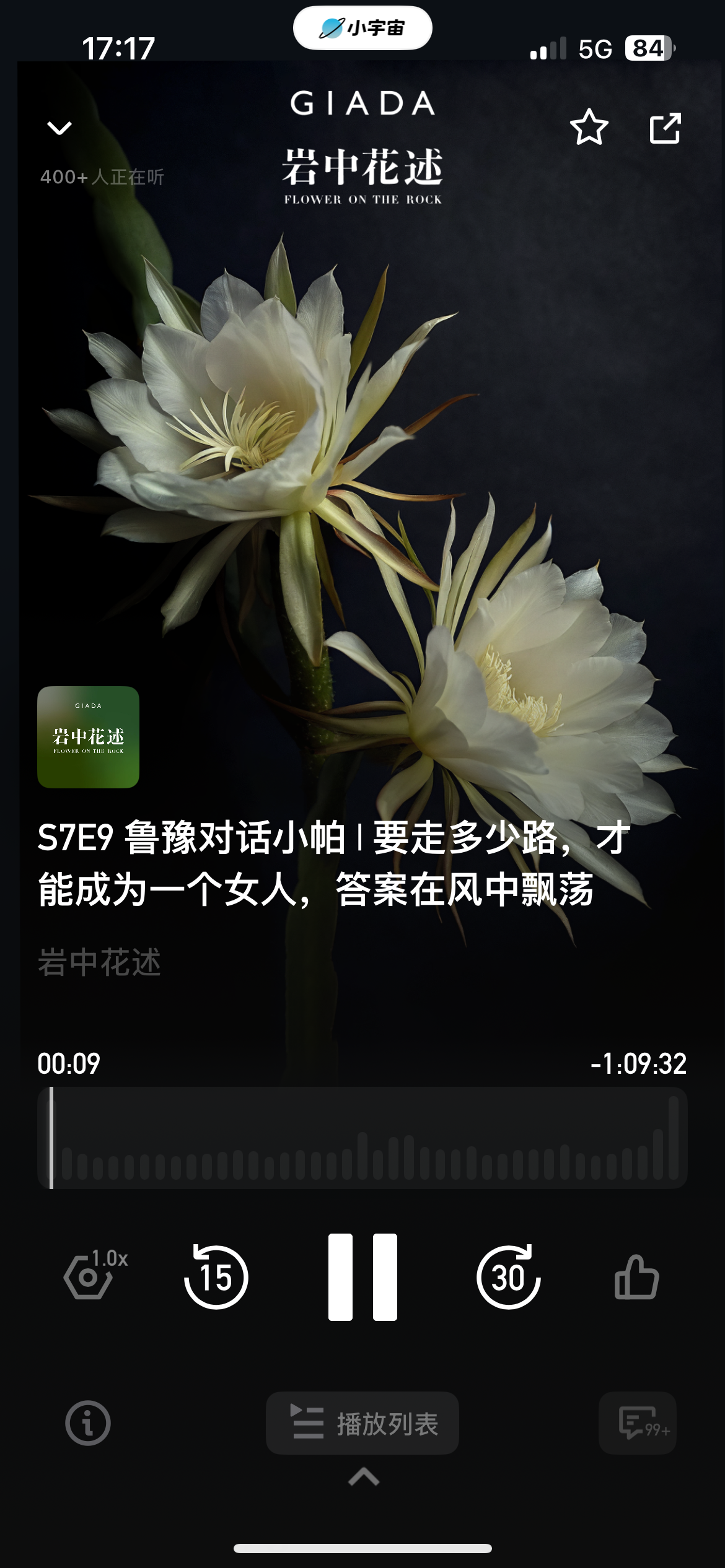725x1568 pixels.
Task: Change the 1.0x playback speed
Action: coord(95,1276)
